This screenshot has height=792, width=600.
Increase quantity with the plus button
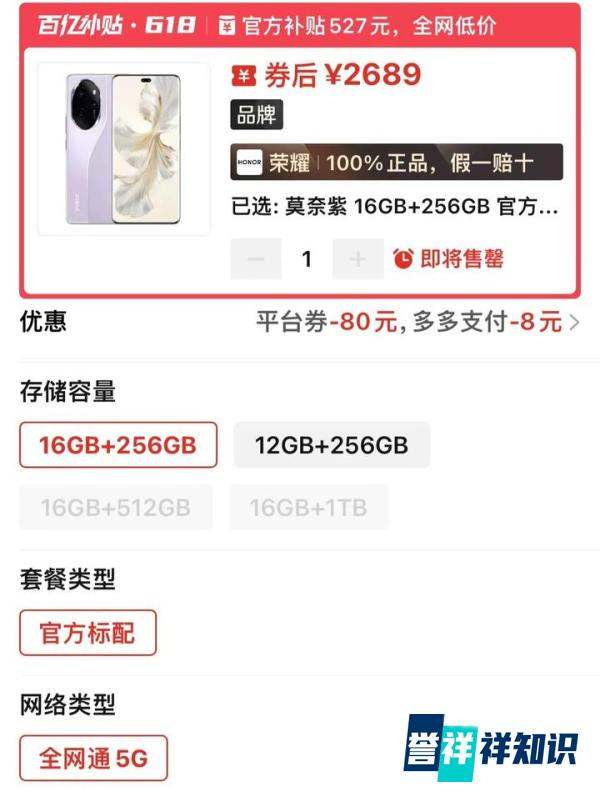(x=358, y=259)
